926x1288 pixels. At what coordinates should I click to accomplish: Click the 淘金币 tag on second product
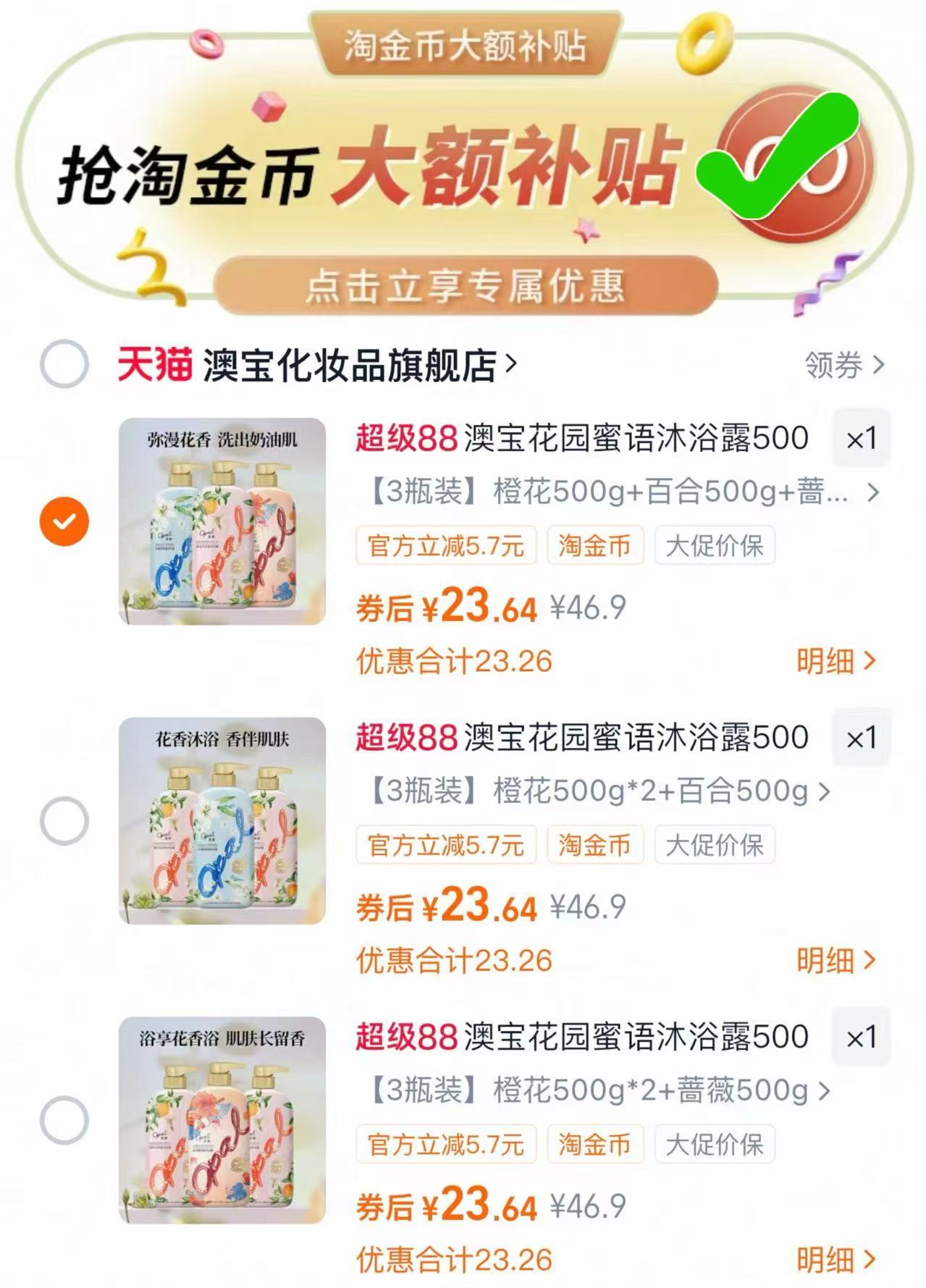click(x=594, y=845)
